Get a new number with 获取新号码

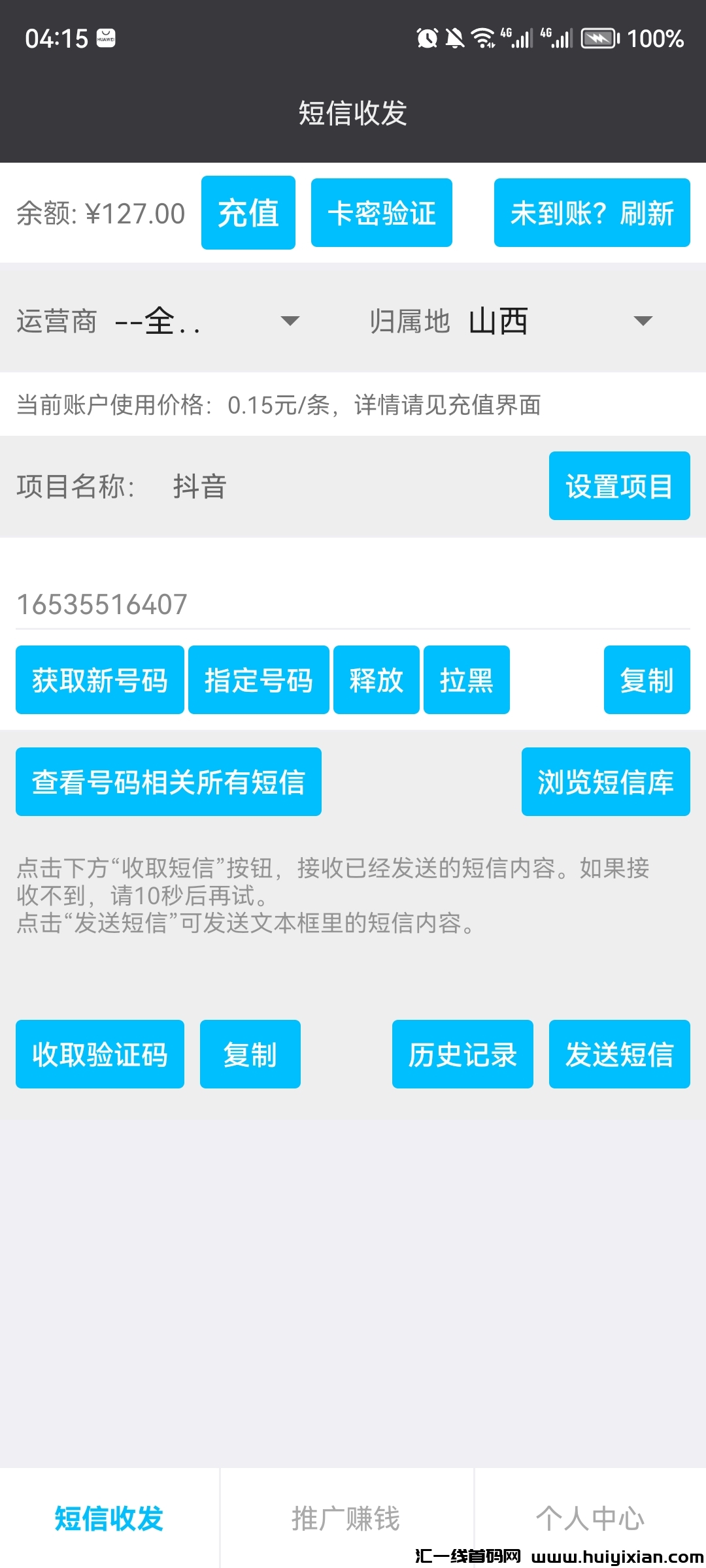pos(100,680)
